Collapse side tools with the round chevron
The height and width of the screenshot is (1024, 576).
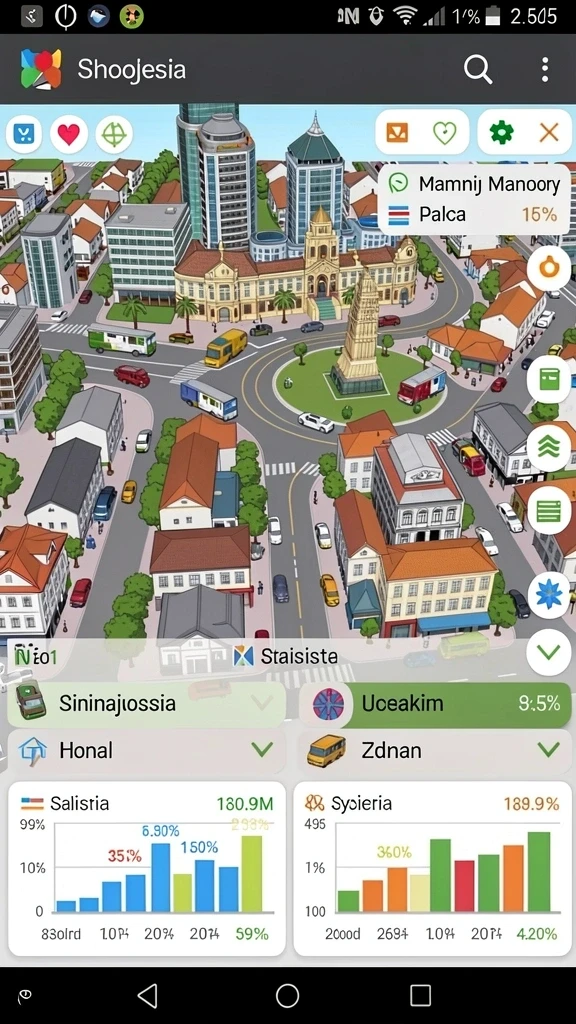(x=549, y=652)
